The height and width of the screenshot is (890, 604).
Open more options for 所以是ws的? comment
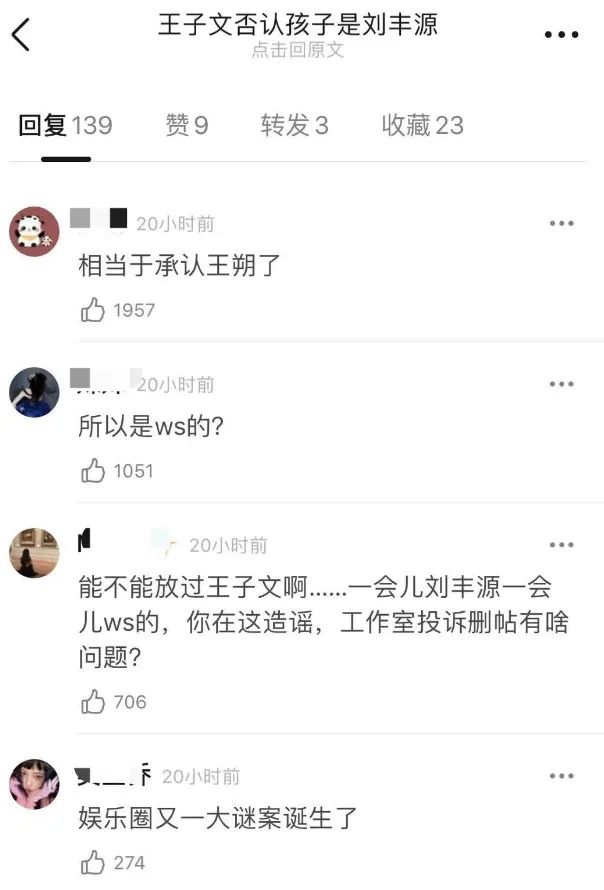(x=561, y=384)
